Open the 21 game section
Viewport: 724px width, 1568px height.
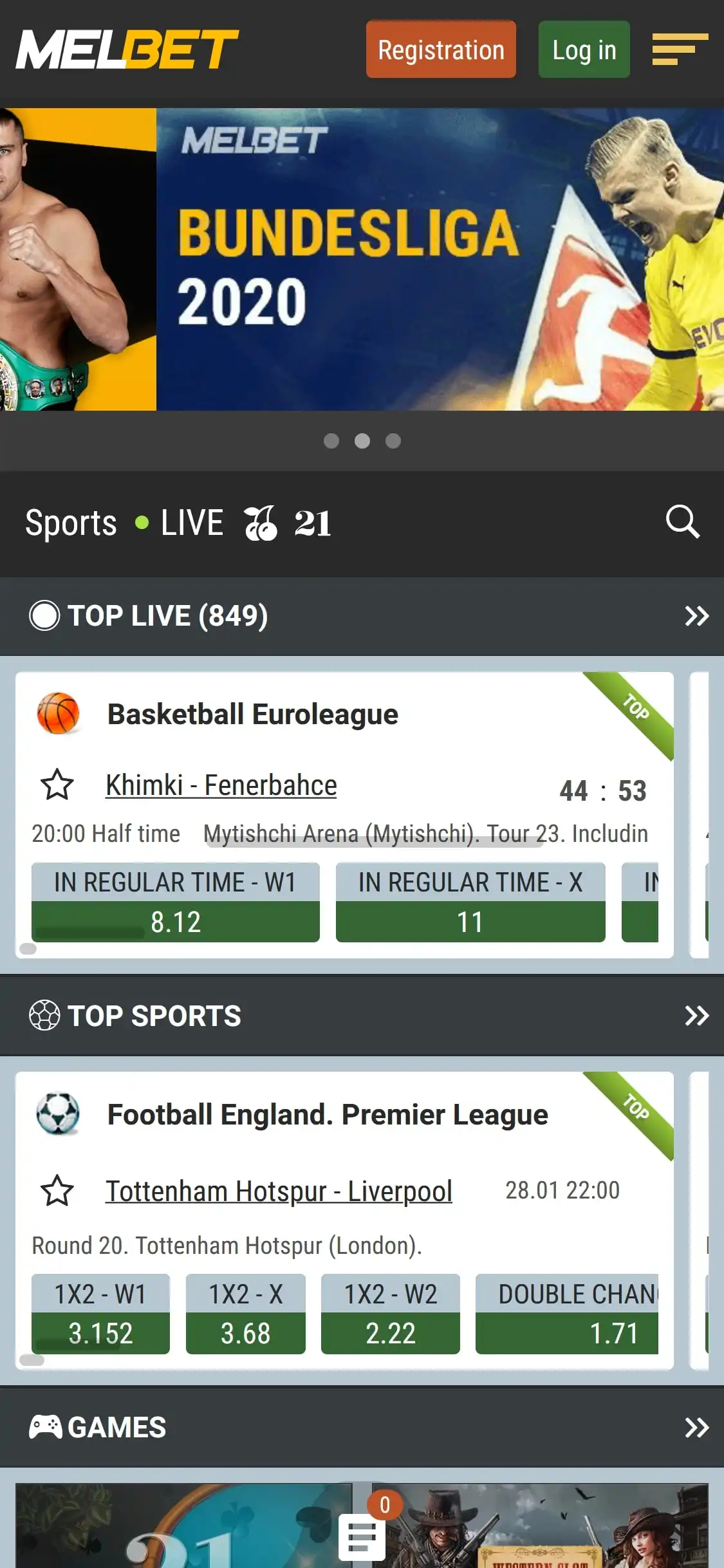coord(313,523)
